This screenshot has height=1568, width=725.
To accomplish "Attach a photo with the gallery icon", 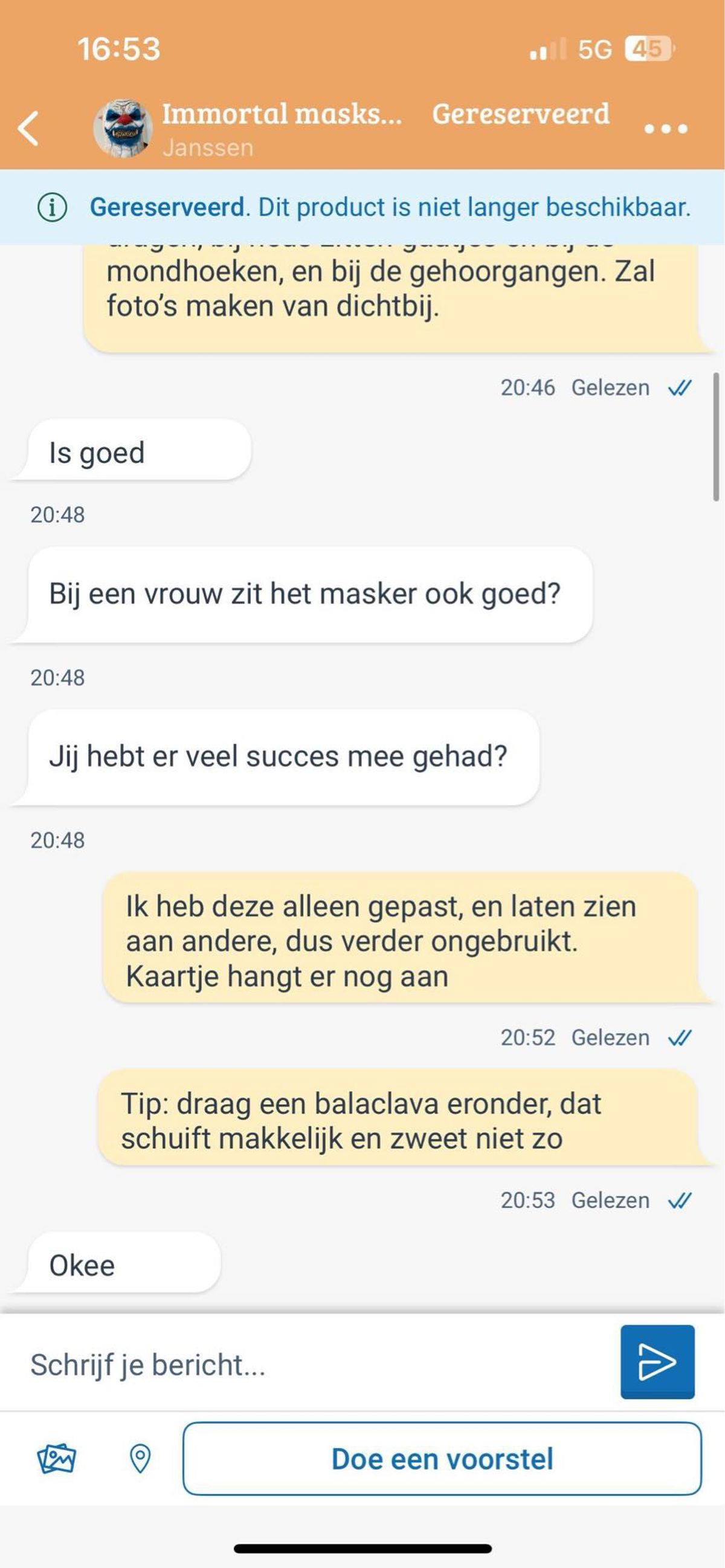I will click(x=57, y=1459).
